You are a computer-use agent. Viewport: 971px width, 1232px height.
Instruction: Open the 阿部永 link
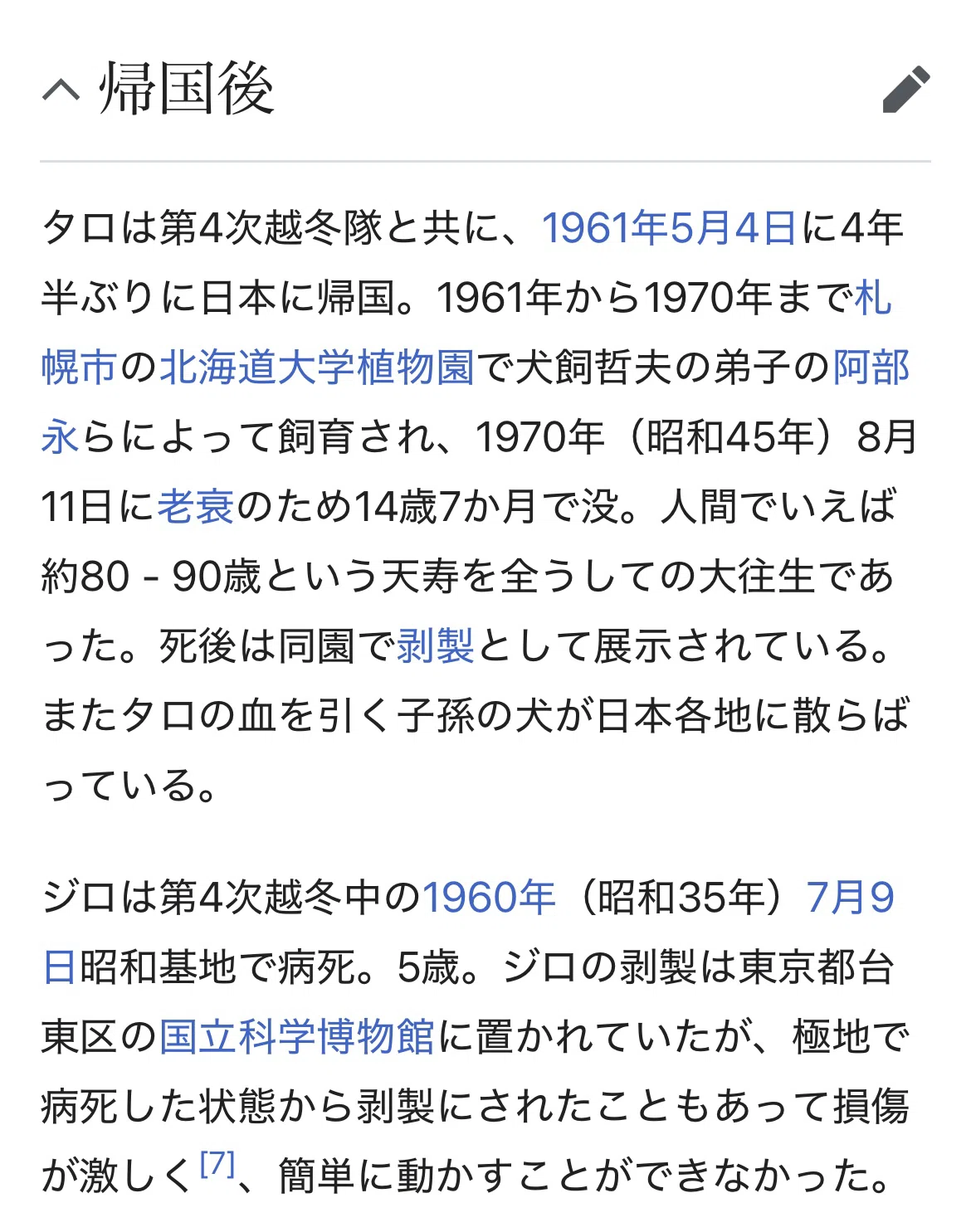(x=871, y=368)
